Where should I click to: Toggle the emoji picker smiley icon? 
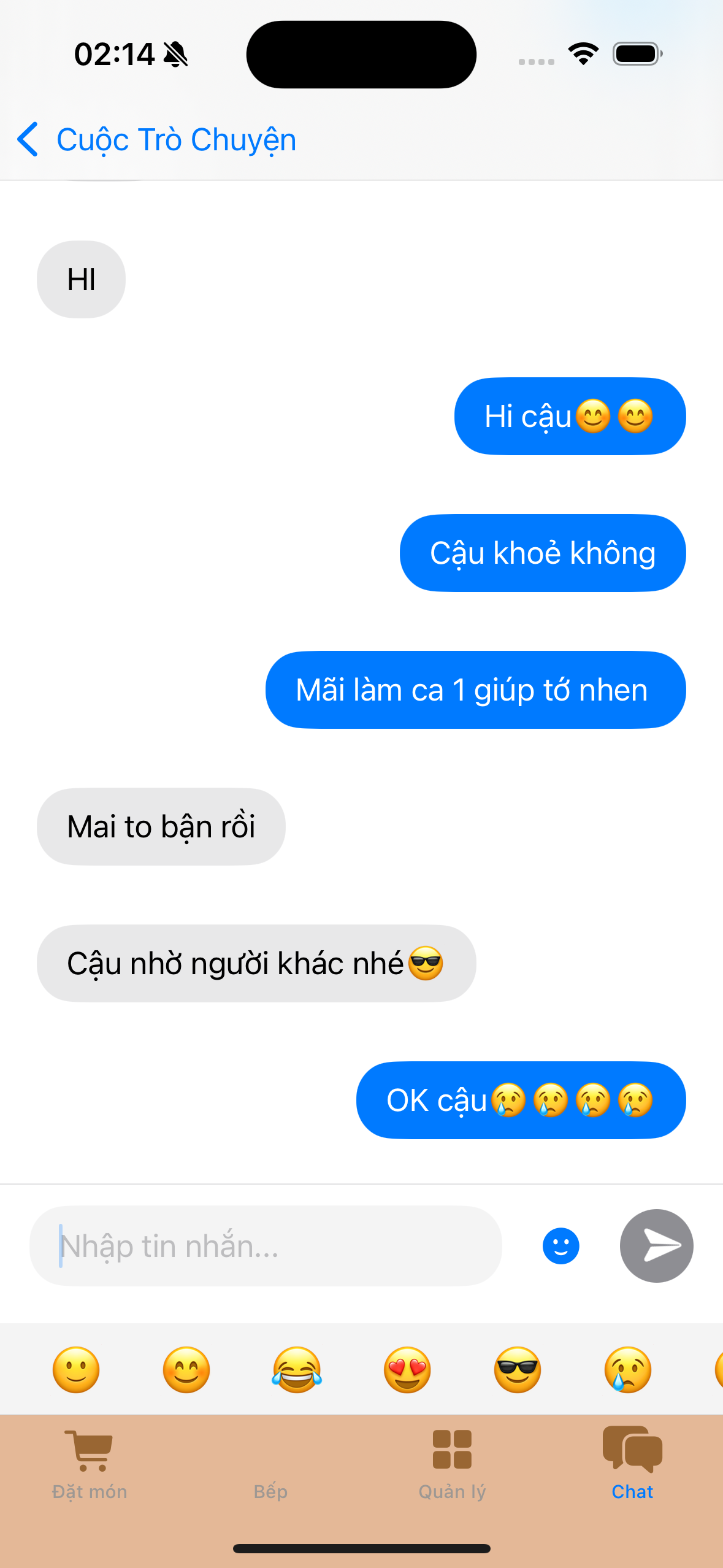click(560, 1246)
